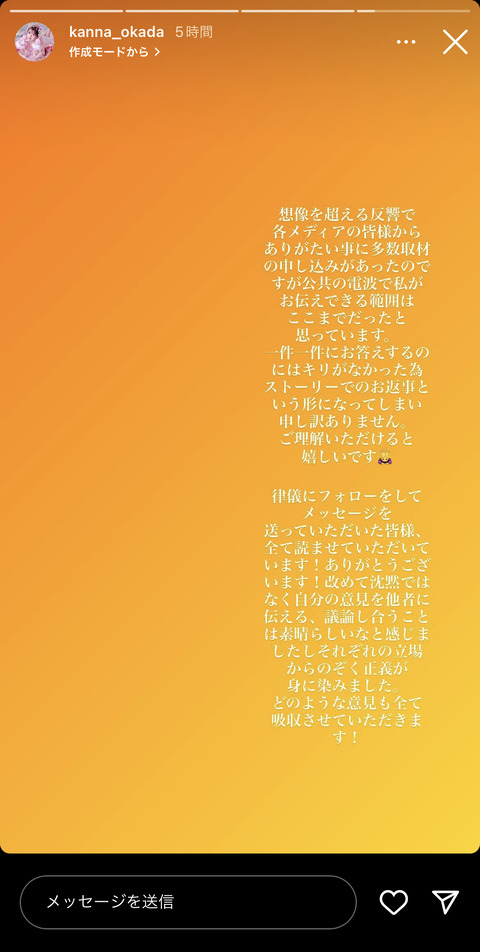The image size is (480, 952).
Task: Open the three-dot options menu
Action: coord(406,42)
